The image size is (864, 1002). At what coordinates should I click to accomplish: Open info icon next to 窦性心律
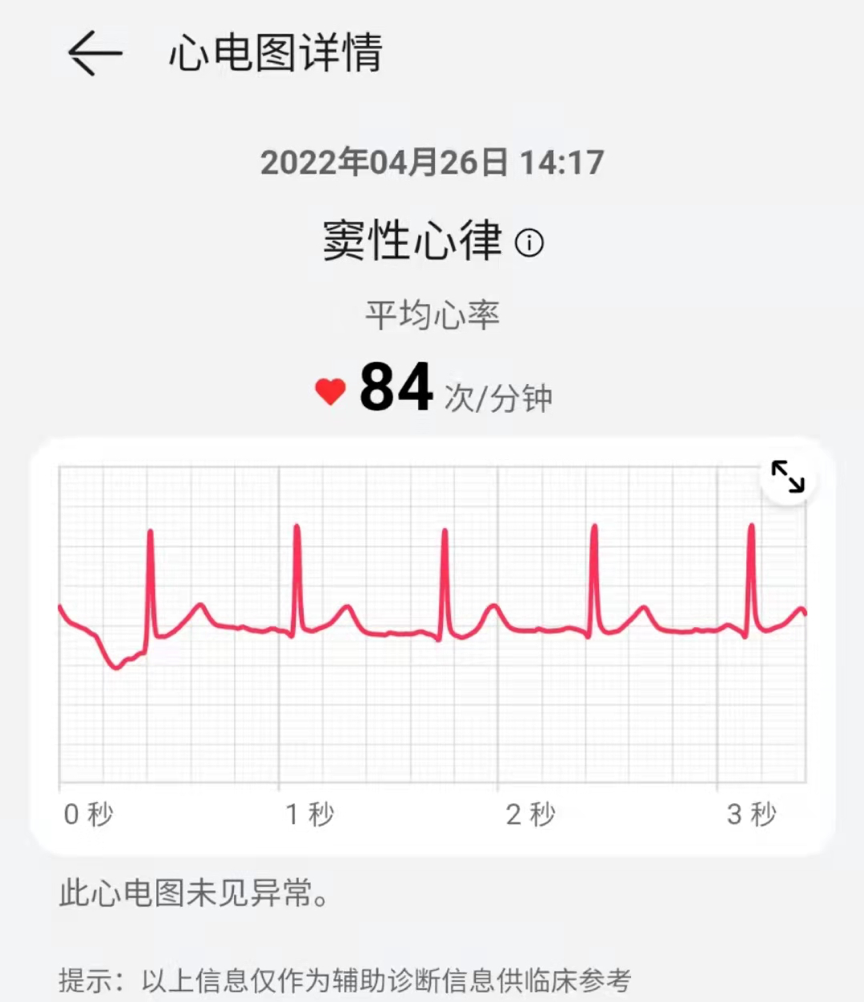tap(529, 242)
